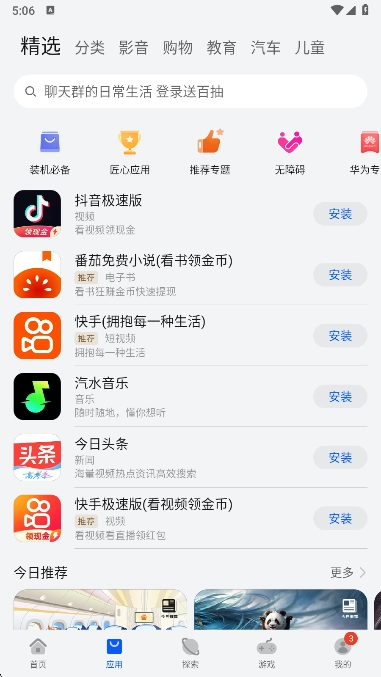Viewport: 381px width, 677px height.
Task: Install 抖音极速版
Action: tap(340, 214)
